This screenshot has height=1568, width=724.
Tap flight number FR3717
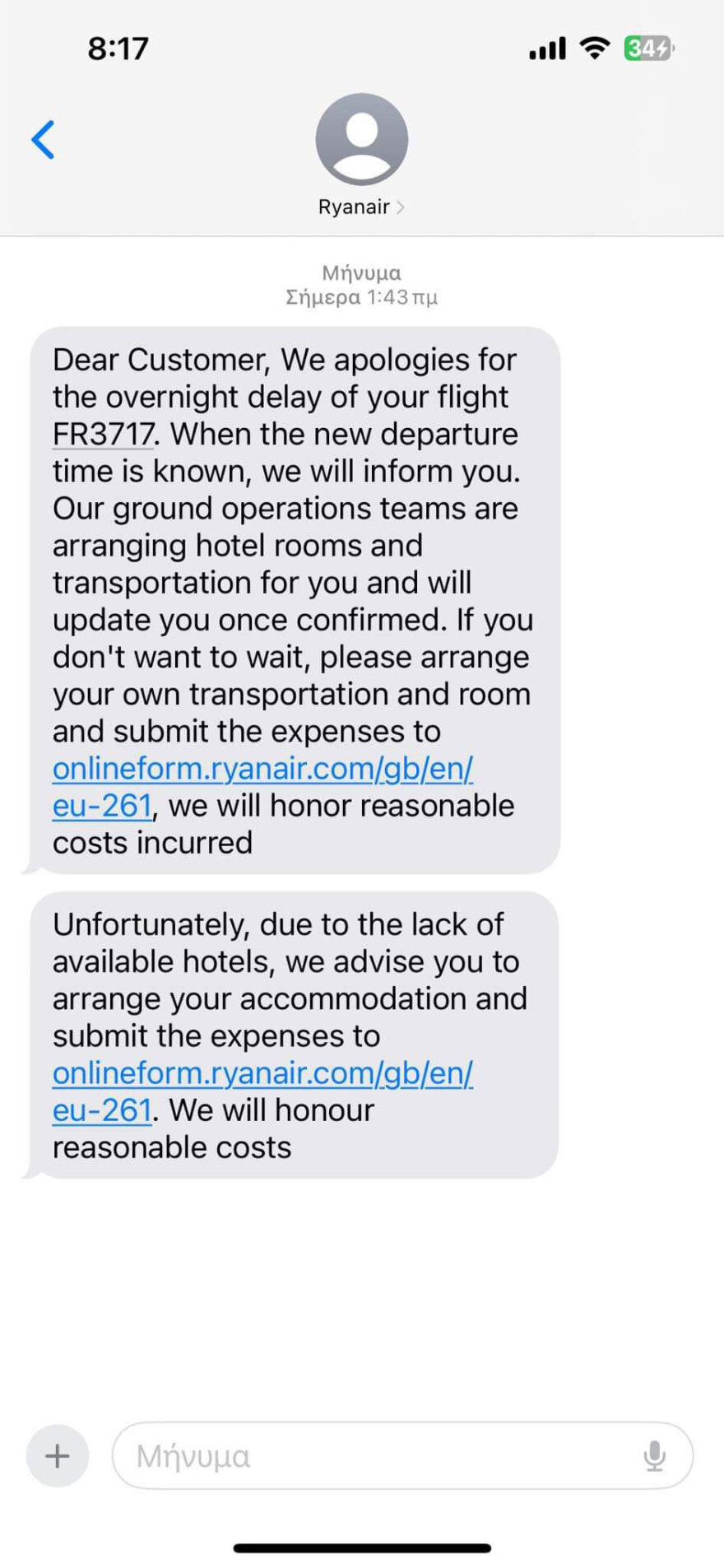[103, 434]
